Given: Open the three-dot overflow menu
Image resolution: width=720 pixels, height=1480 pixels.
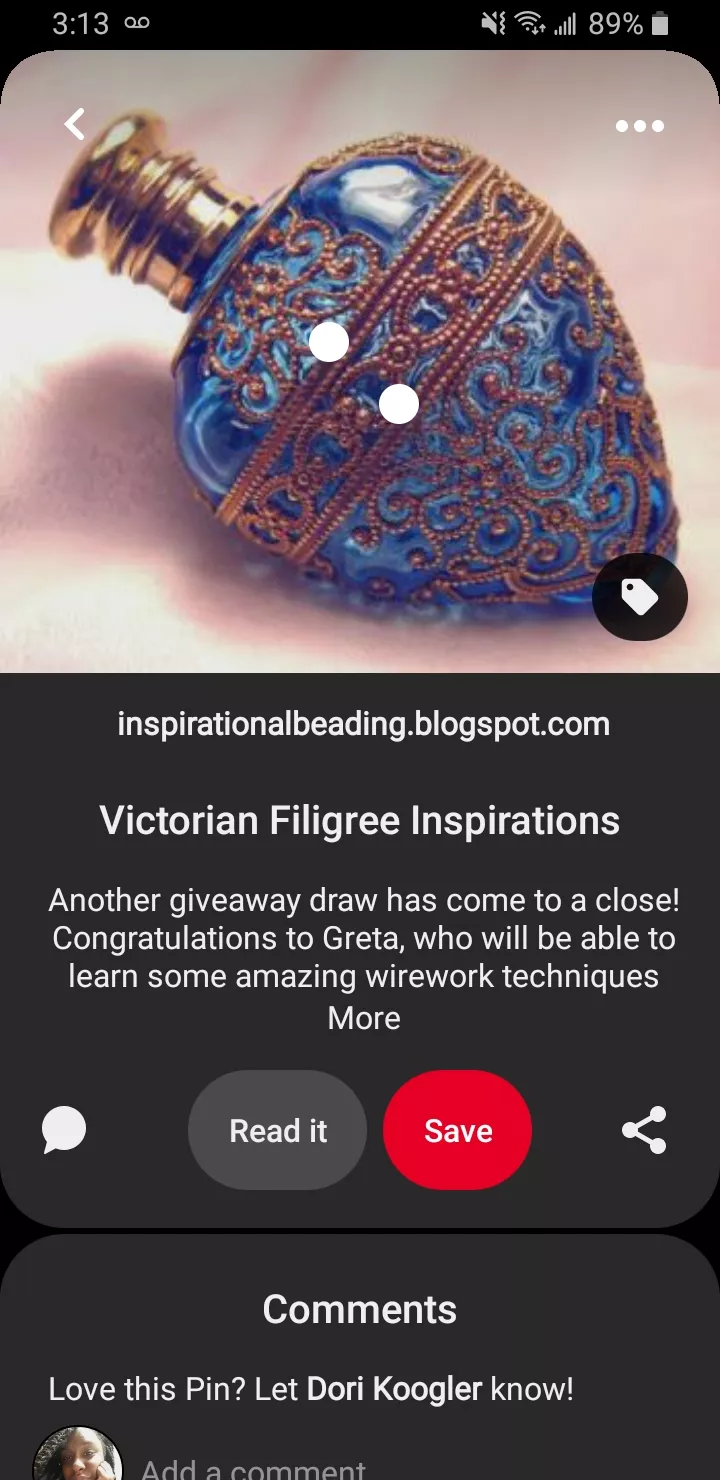Looking at the screenshot, I should [640, 126].
